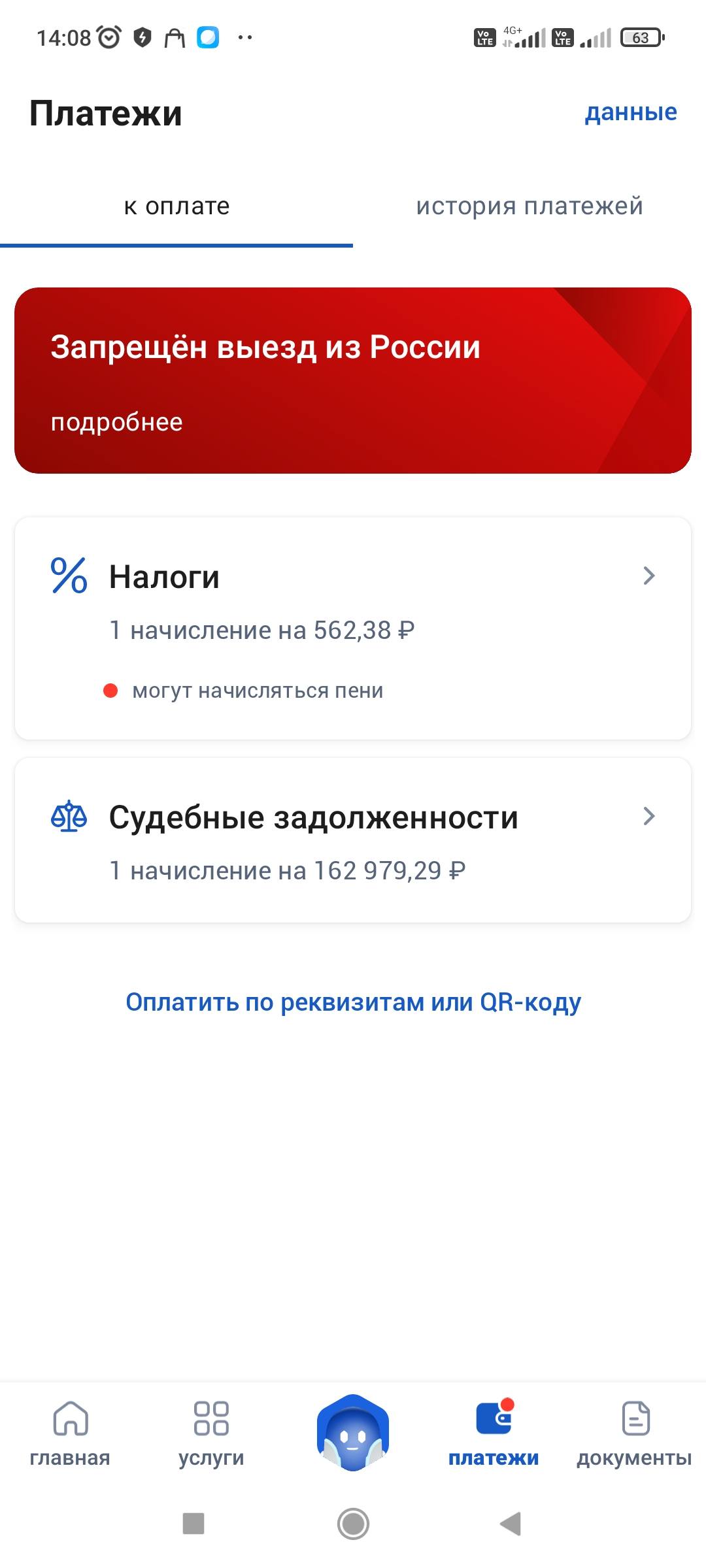This screenshot has width=706, height=1568.
Task: Open the данные link
Action: click(631, 112)
